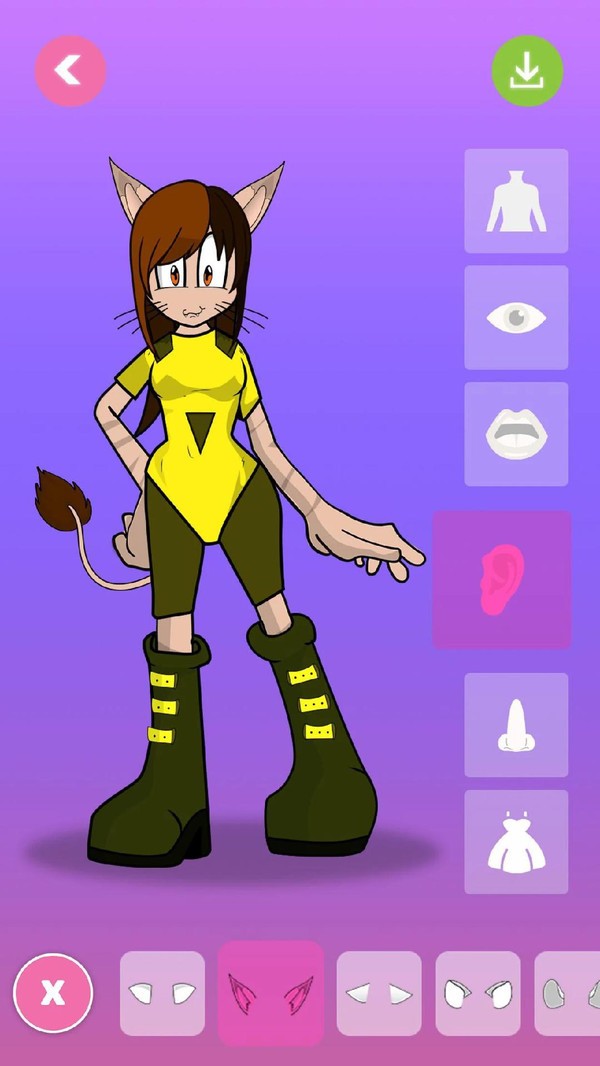The height and width of the screenshot is (1066, 600).
Task: Go back using the pink arrow
Action: [70, 70]
